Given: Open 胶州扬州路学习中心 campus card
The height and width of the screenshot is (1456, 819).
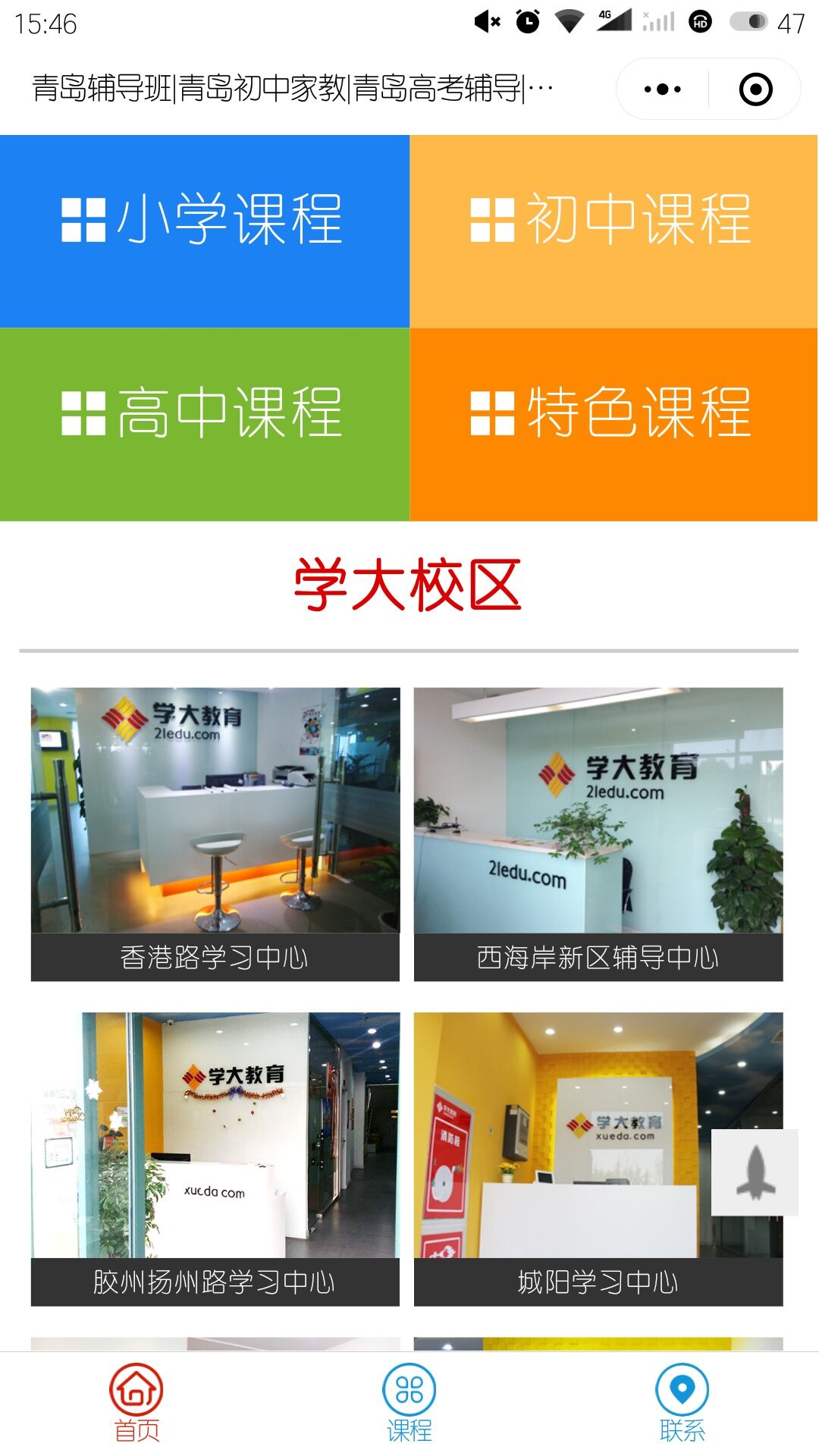Looking at the screenshot, I should tap(215, 1158).
